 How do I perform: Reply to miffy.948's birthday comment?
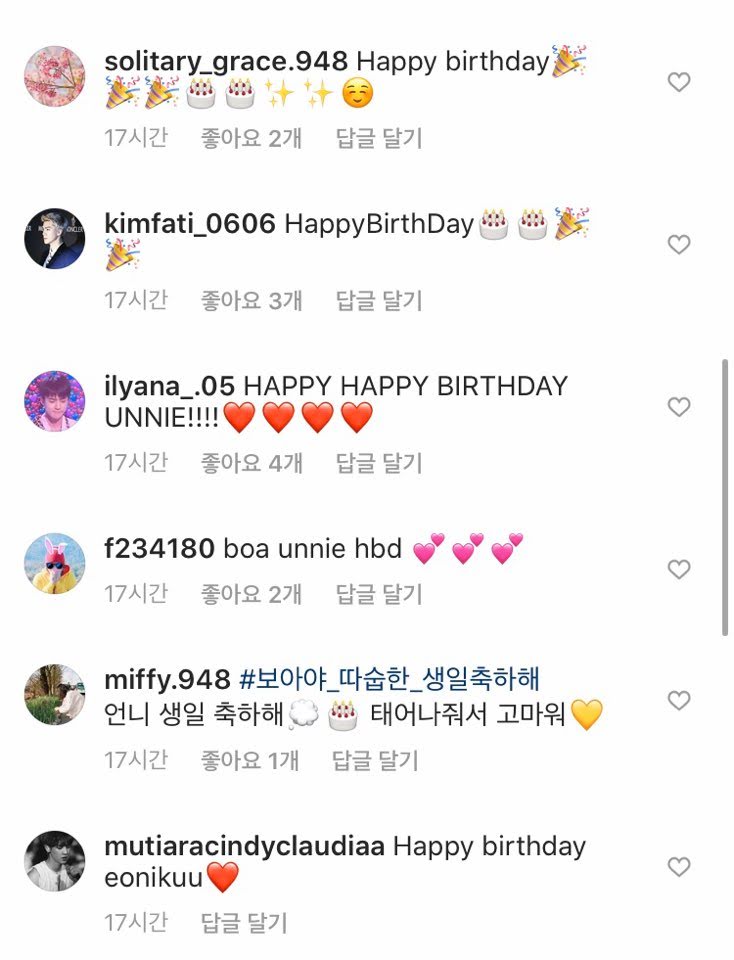point(374,760)
